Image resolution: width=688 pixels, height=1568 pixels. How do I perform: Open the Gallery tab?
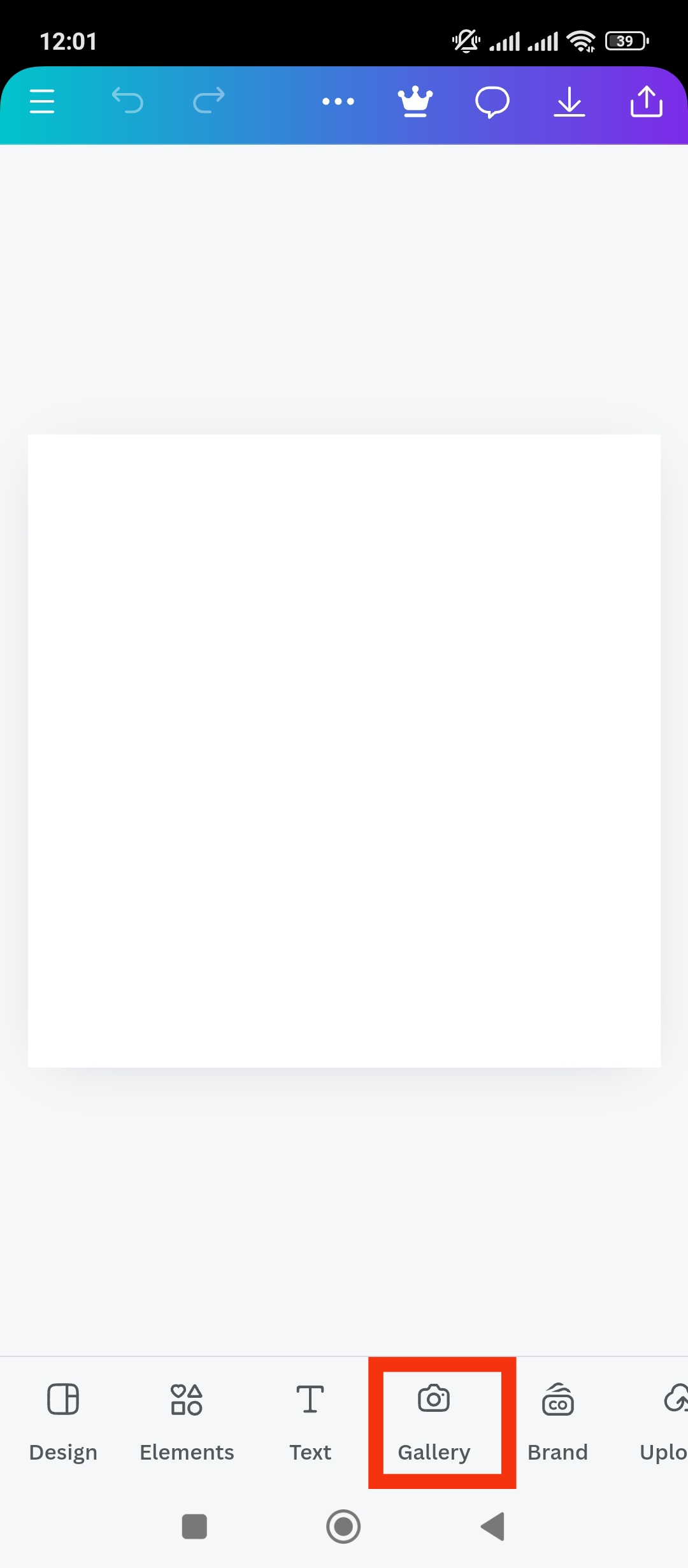pyautogui.click(x=434, y=1423)
